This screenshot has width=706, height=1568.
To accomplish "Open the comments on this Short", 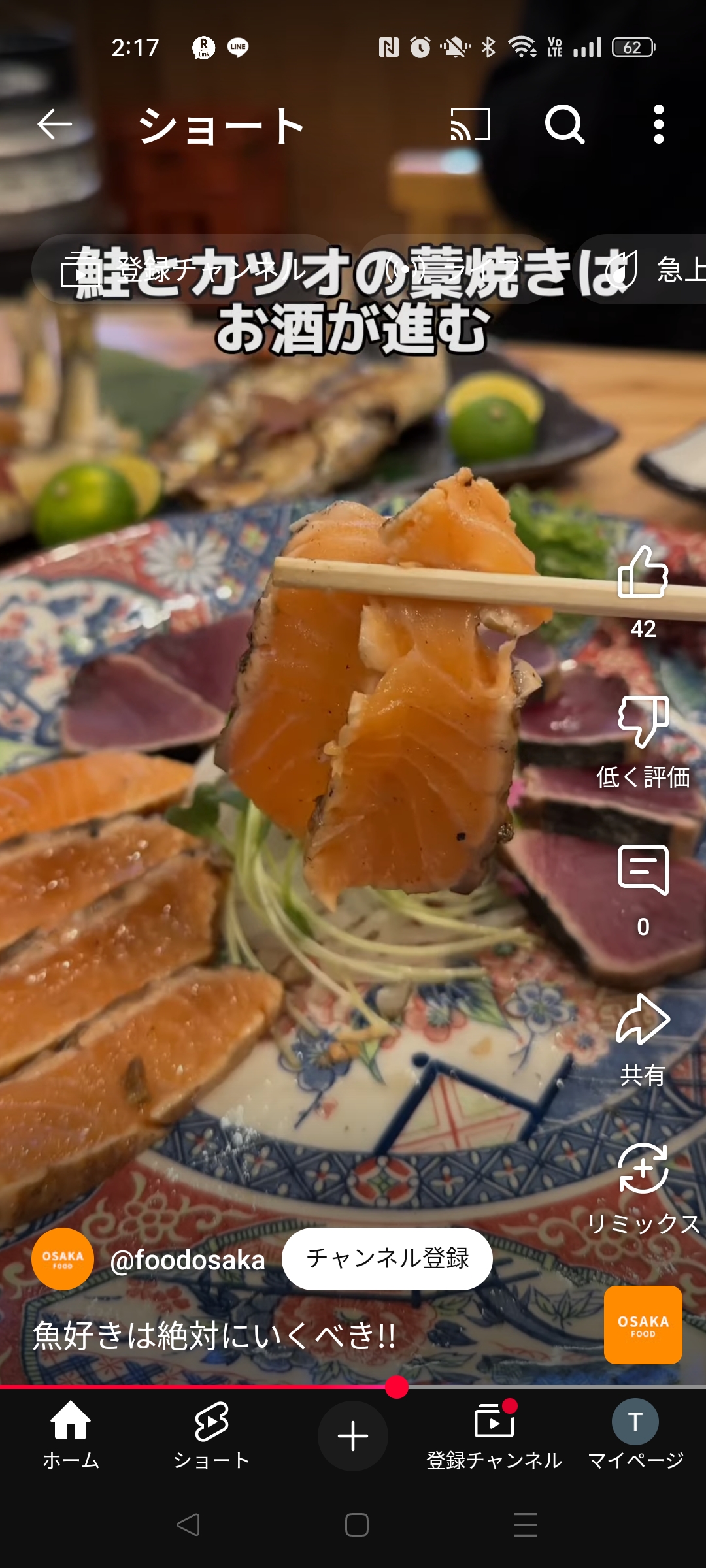I will pos(643,871).
